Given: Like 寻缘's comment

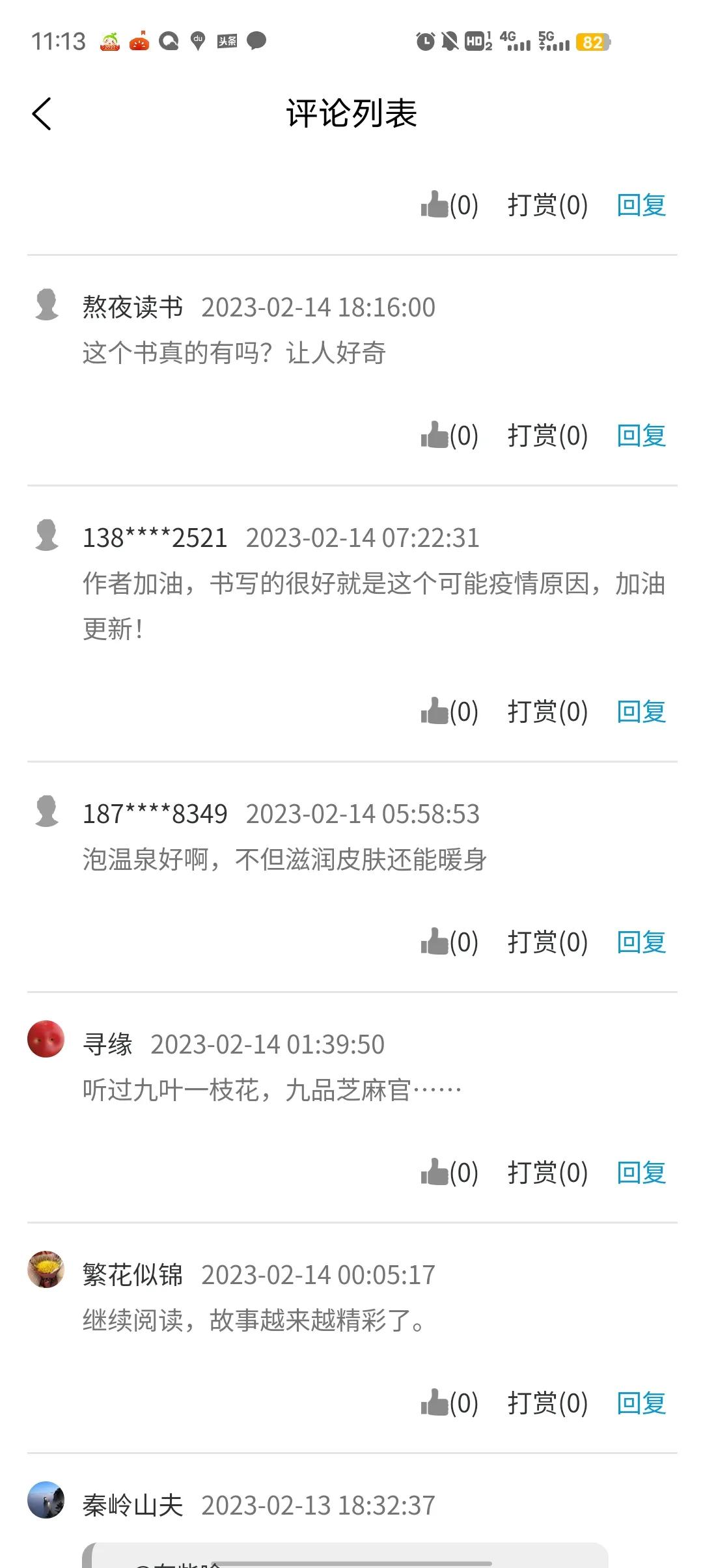Looking at the screenshot, I should point(449,1172).
